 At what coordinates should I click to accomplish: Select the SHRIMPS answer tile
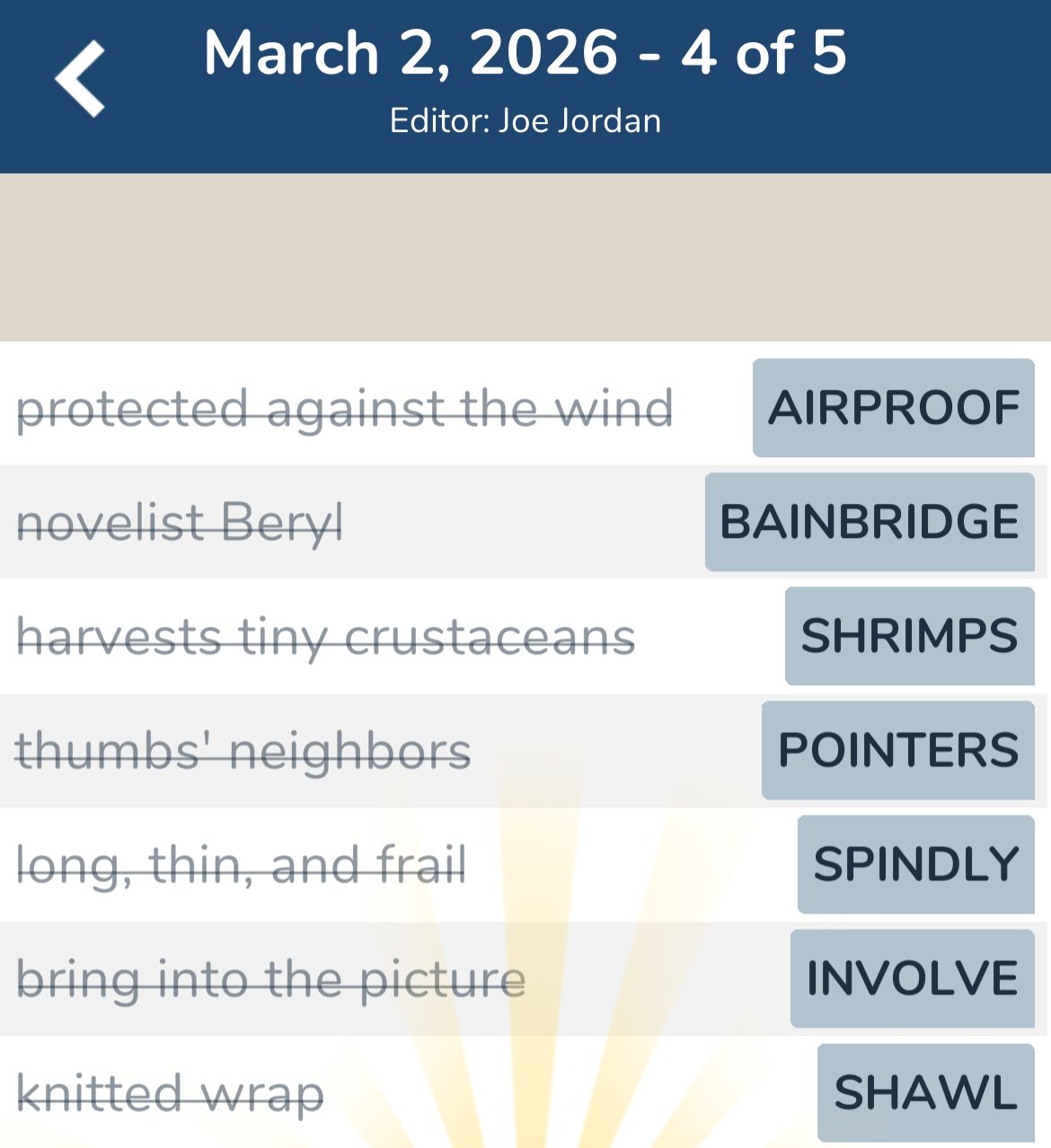pos(908,637)
